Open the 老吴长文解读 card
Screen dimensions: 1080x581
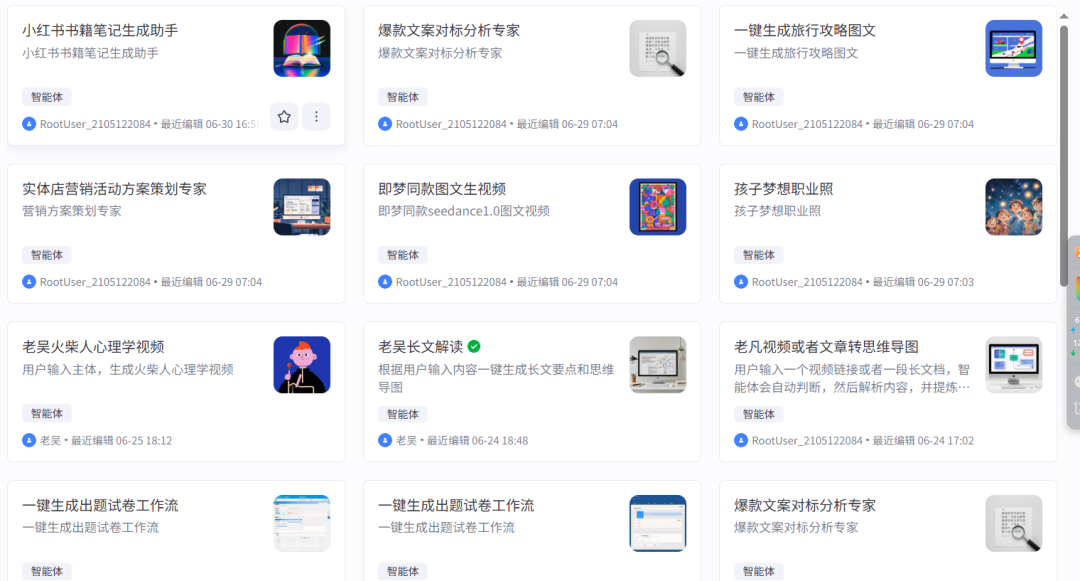click(420, 347)
